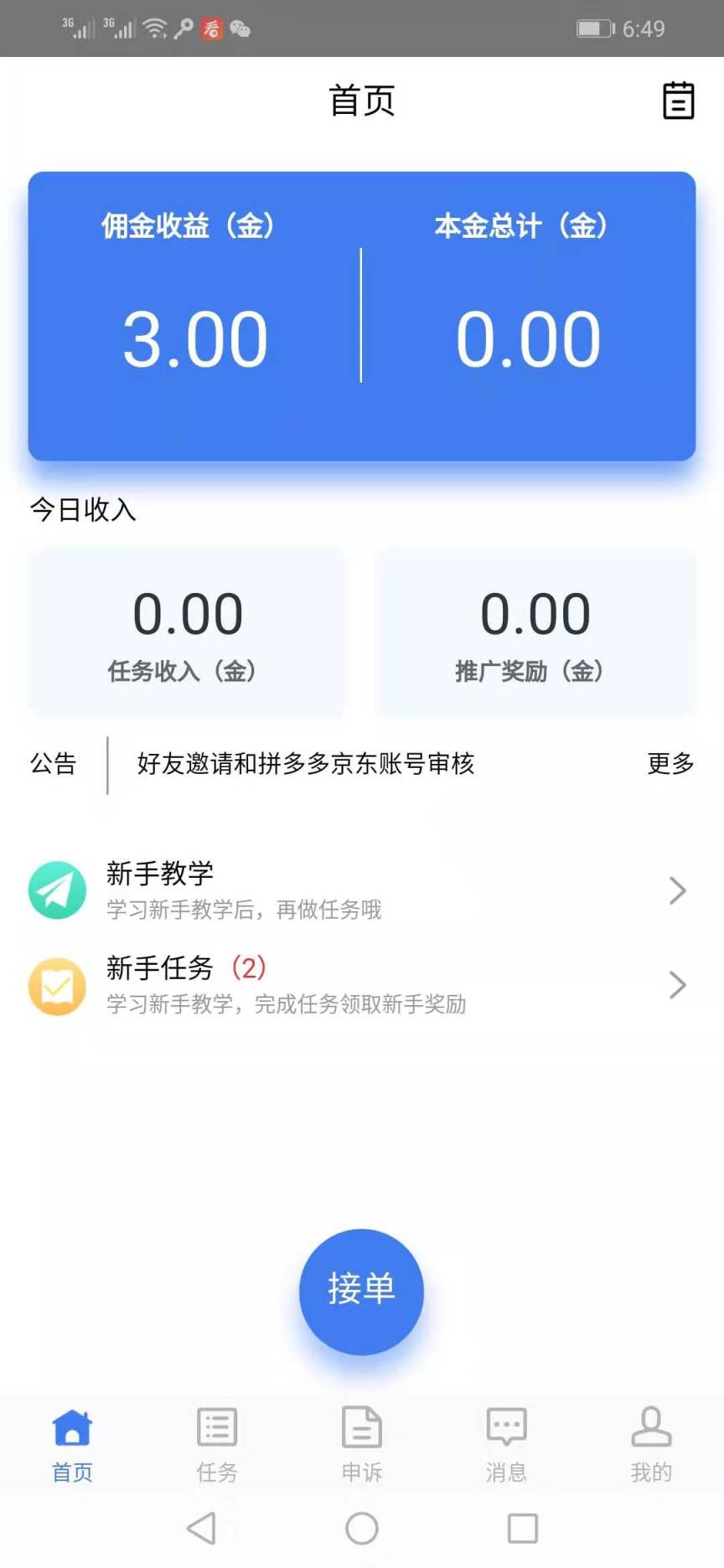Expand the 新手教学 row chevron

(678, 890)
